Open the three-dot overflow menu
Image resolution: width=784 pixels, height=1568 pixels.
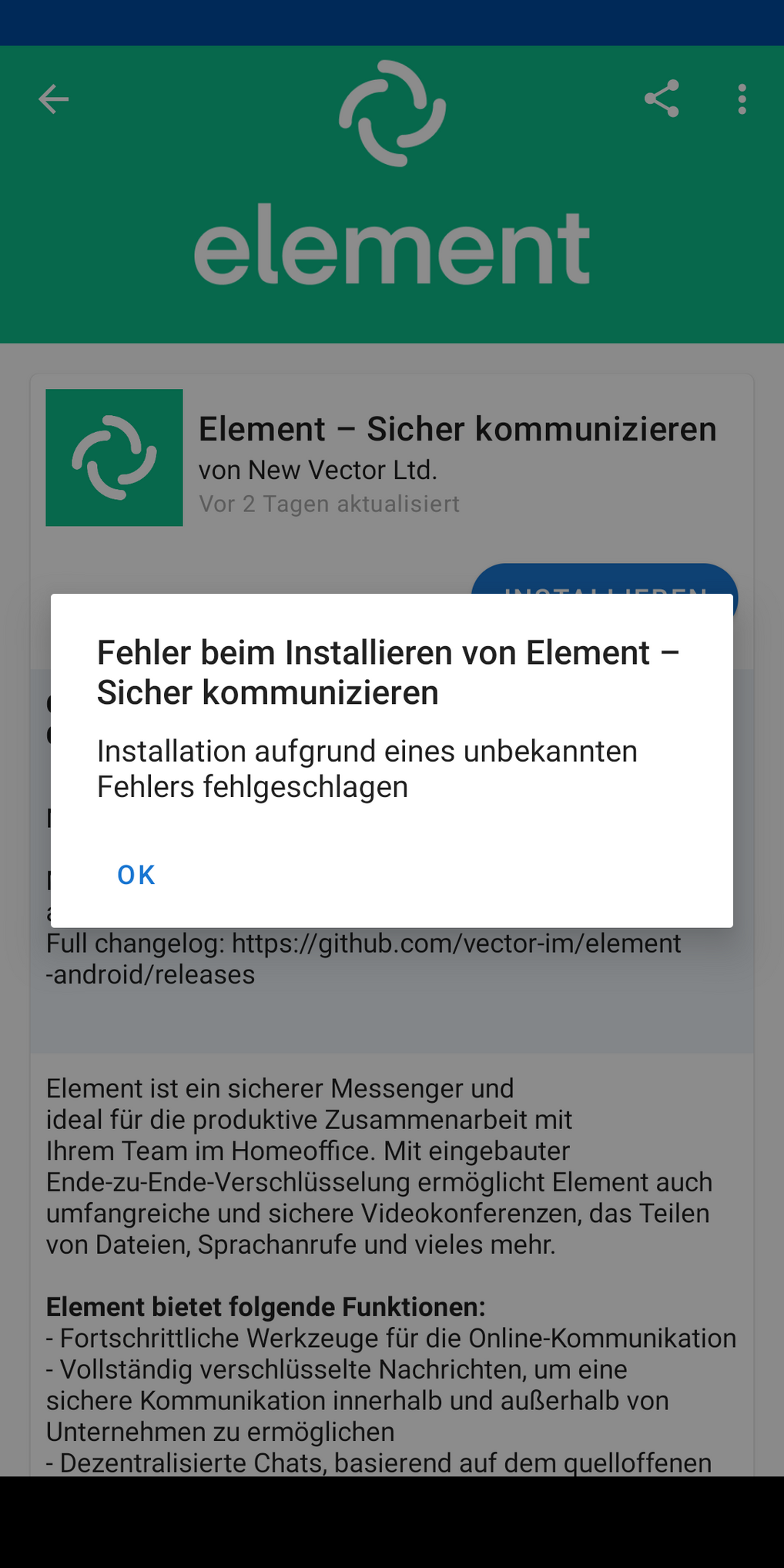point(742,99)
